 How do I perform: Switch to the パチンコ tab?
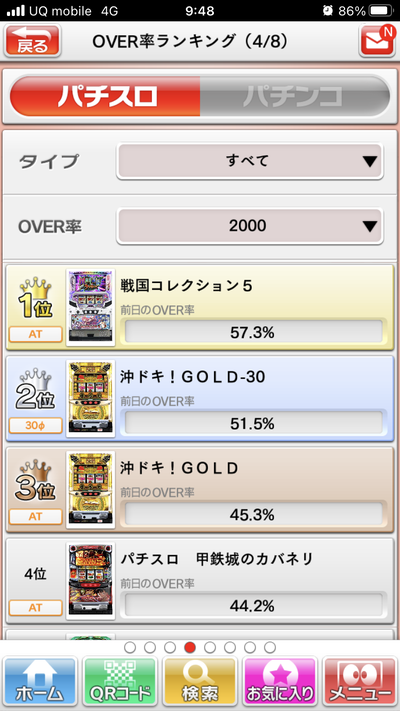[x=294, y=96]
